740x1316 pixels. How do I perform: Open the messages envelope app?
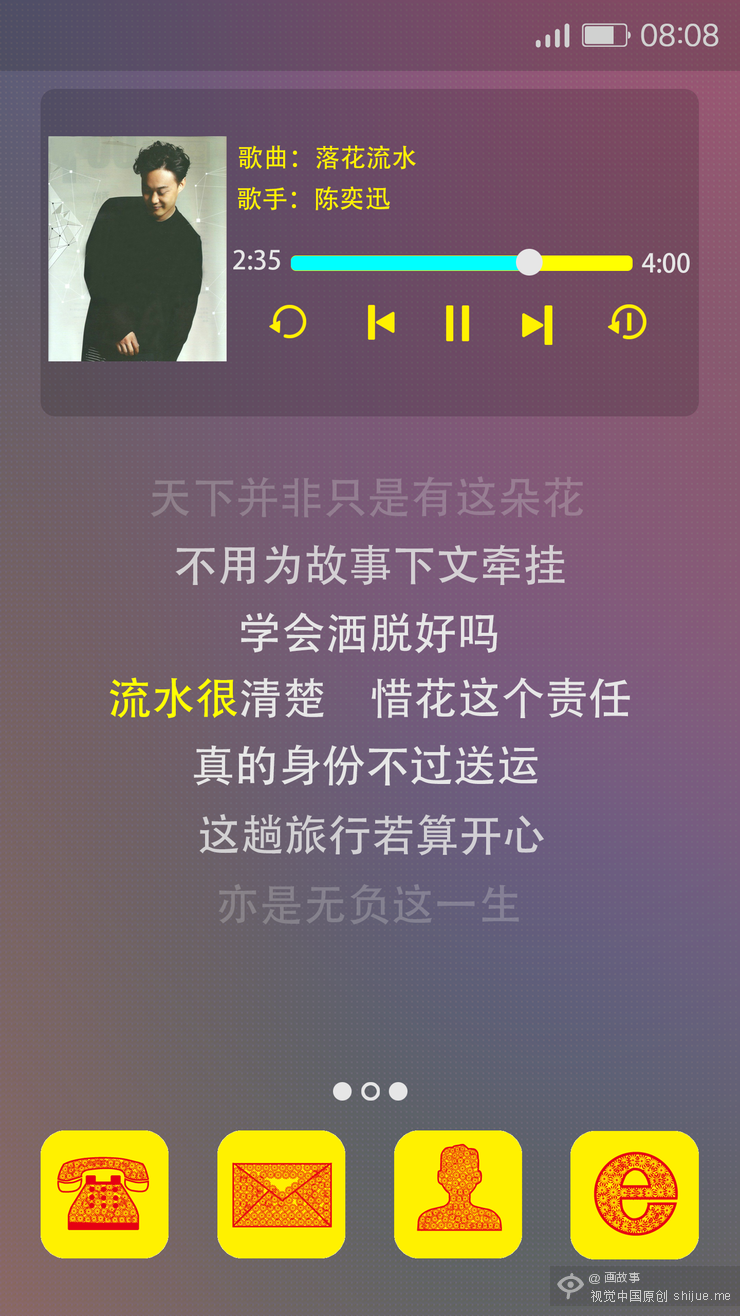(281, 1194)
